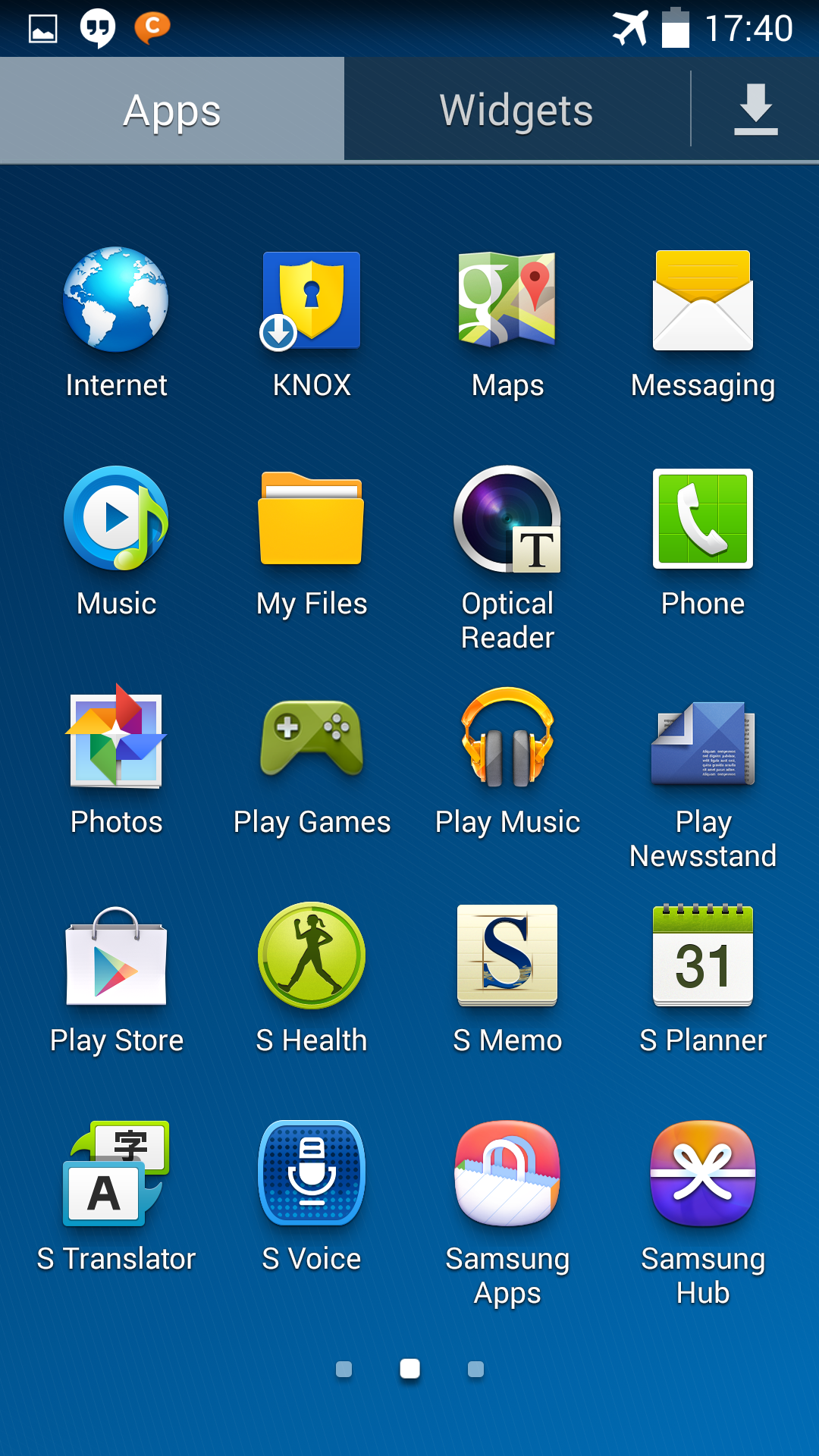Screen dimensions: 819x1456
Task: Open the downloaded apps icon
Action: tap(755, 111)
